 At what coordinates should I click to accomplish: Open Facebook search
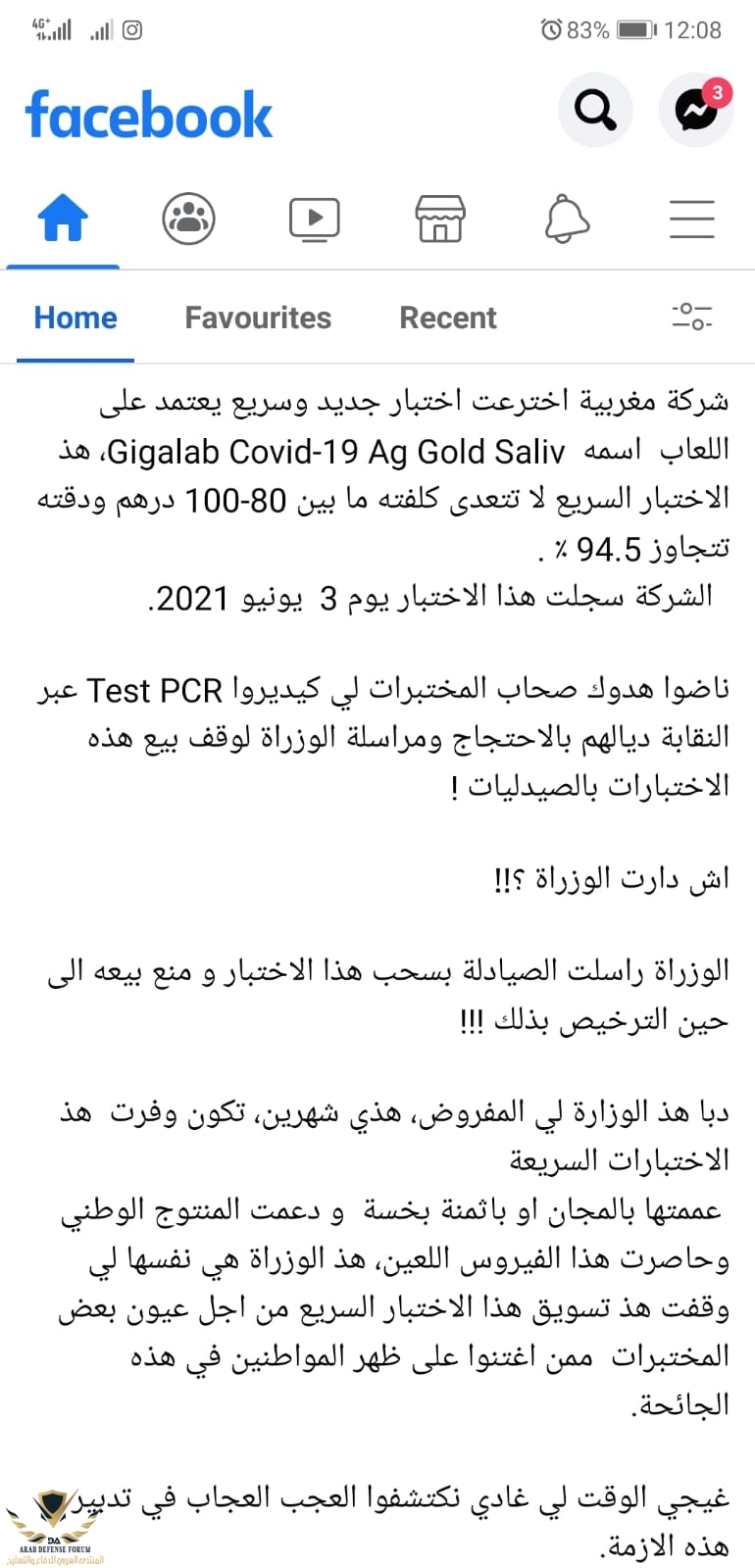(x=594, y=110)
